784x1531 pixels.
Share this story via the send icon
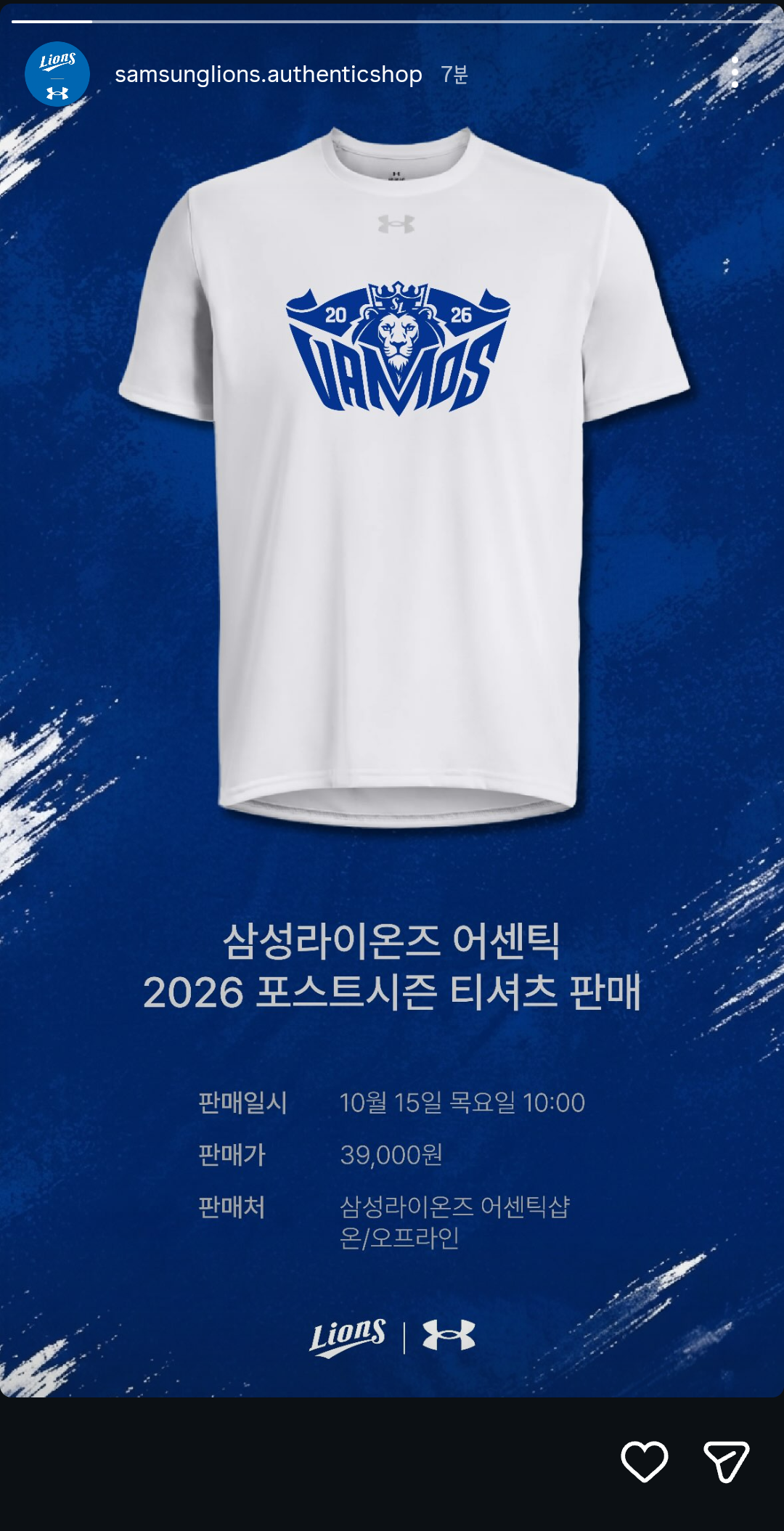[x=726, y=1461]
